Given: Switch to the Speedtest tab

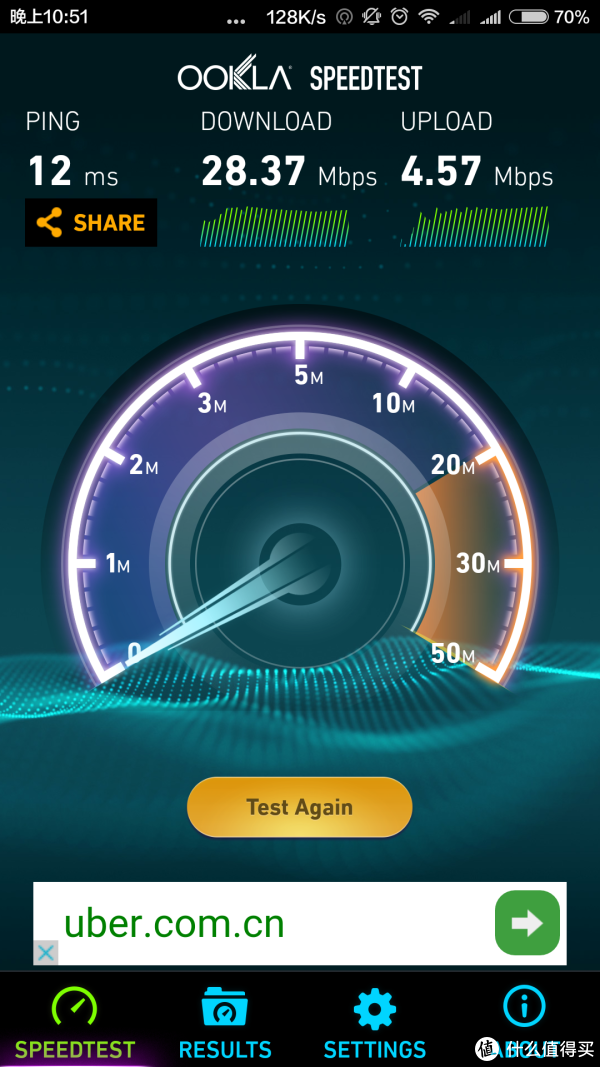Looking at the screenshot, I should (75, 1022).
